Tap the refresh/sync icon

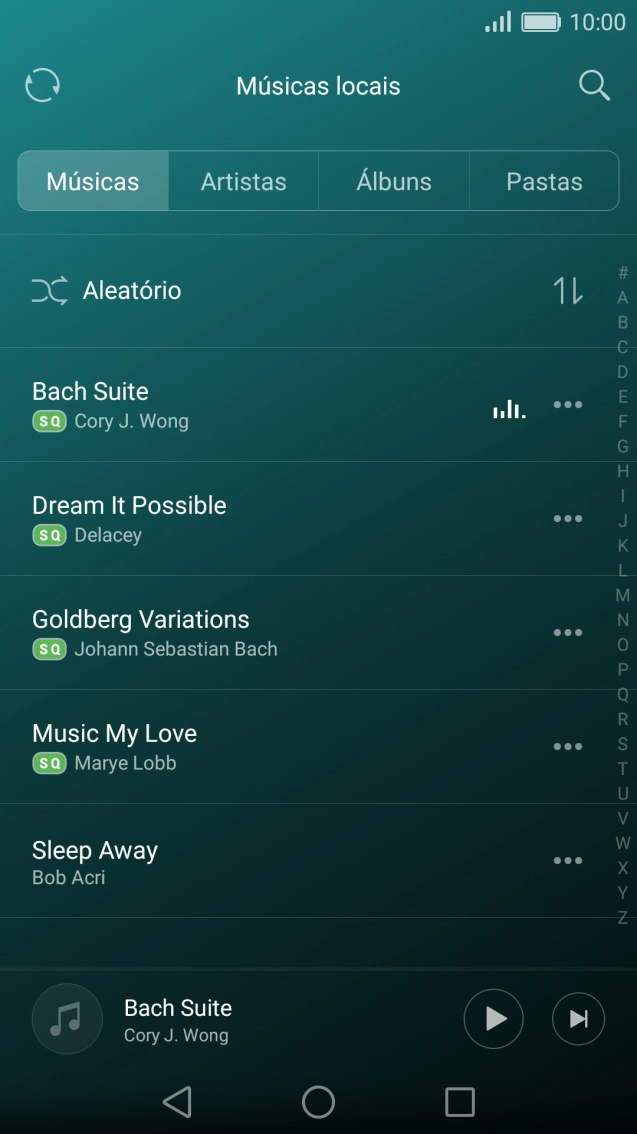[x=42, y=86]
